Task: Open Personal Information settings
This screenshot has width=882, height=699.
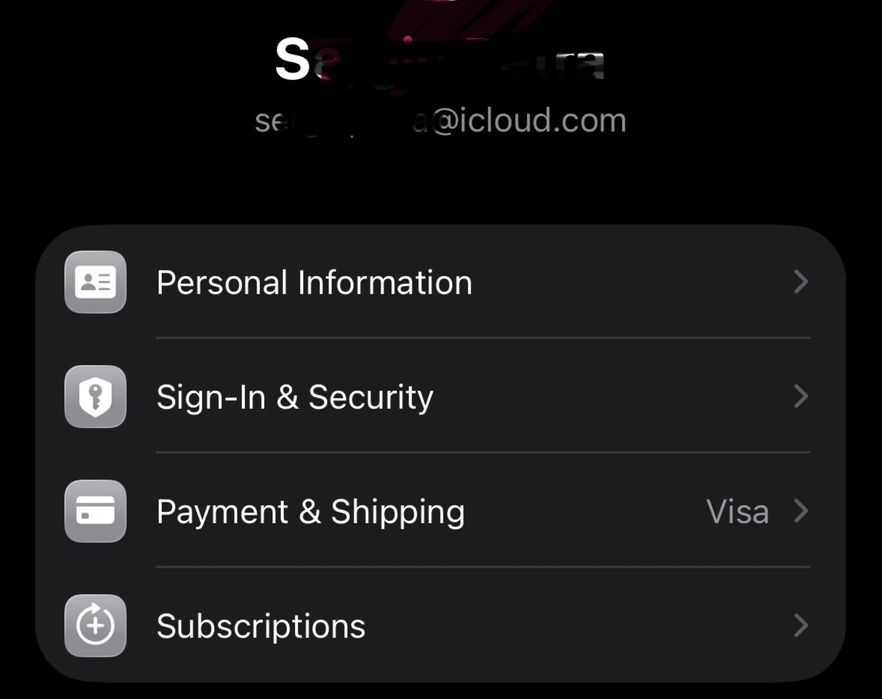Action: (314, 283)
